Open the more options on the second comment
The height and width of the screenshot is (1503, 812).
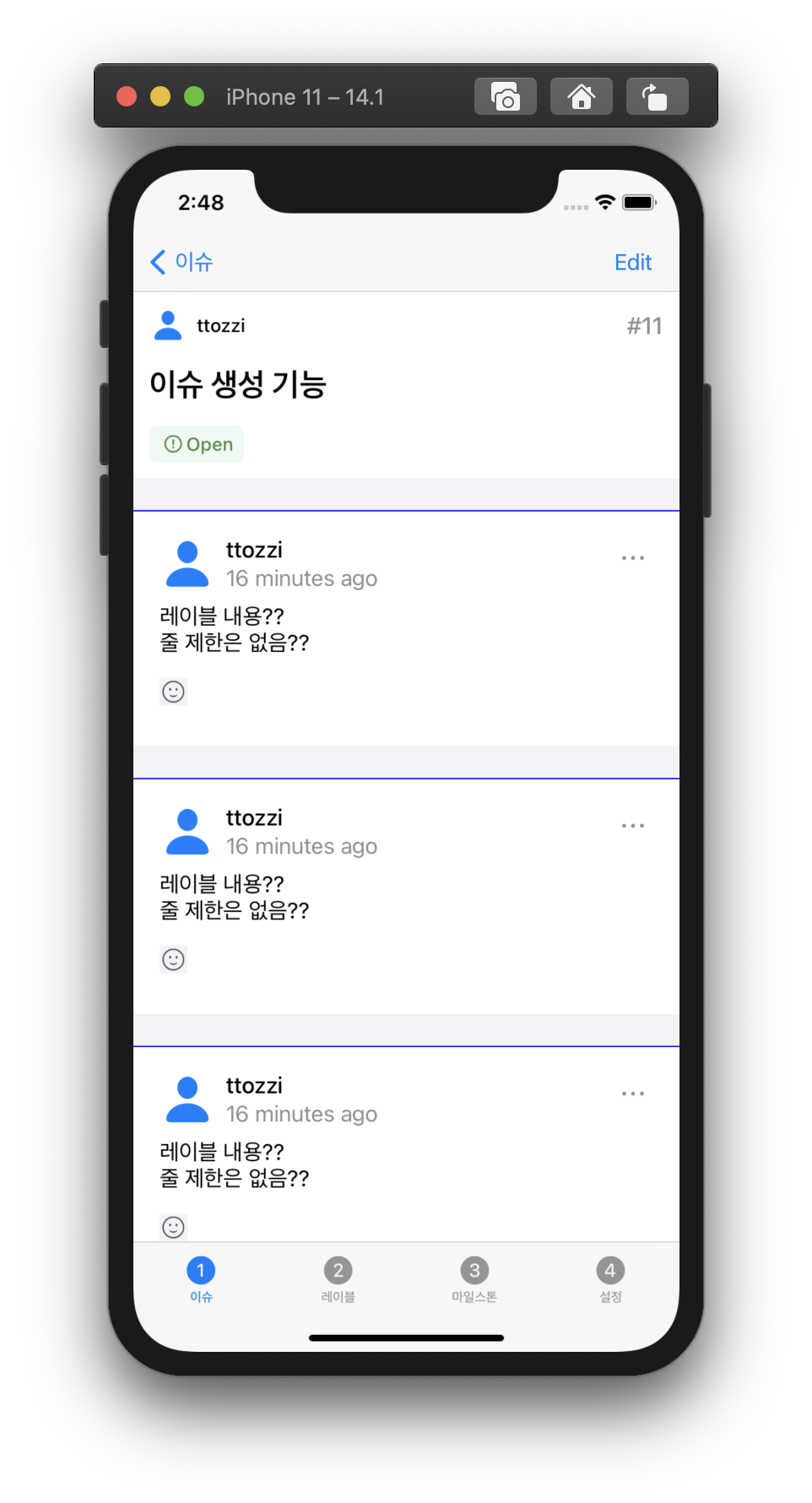633,826
